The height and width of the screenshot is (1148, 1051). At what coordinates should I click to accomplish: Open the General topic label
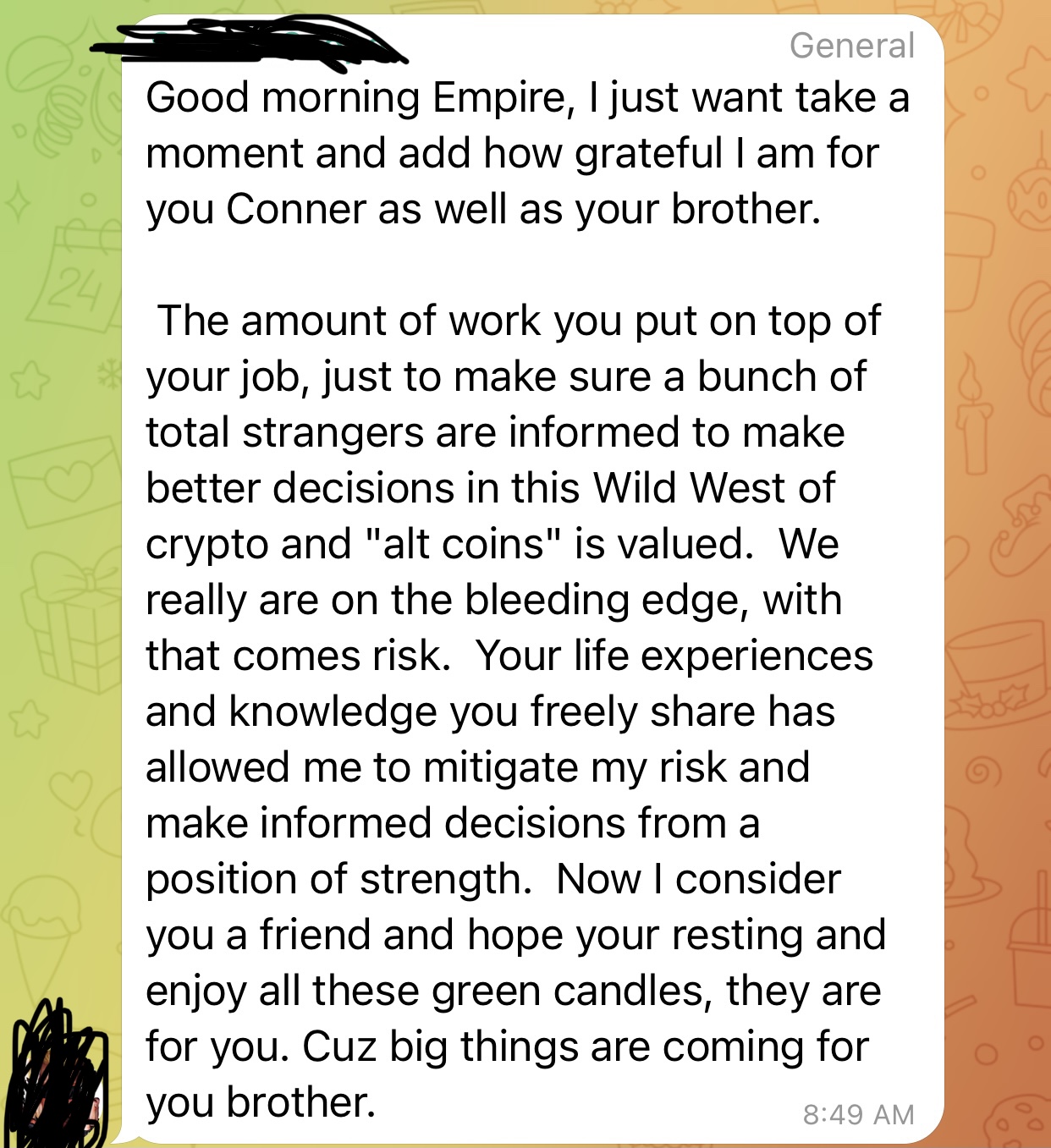(x=851, y=46)
